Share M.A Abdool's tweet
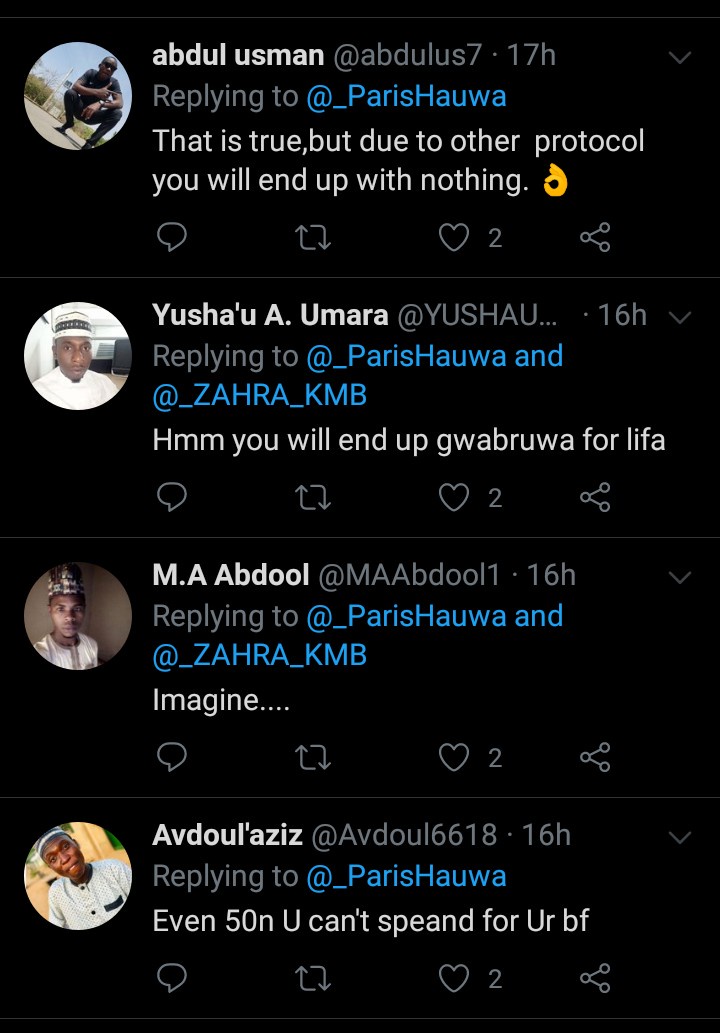The image size is (720, 1033). [595, 758]
